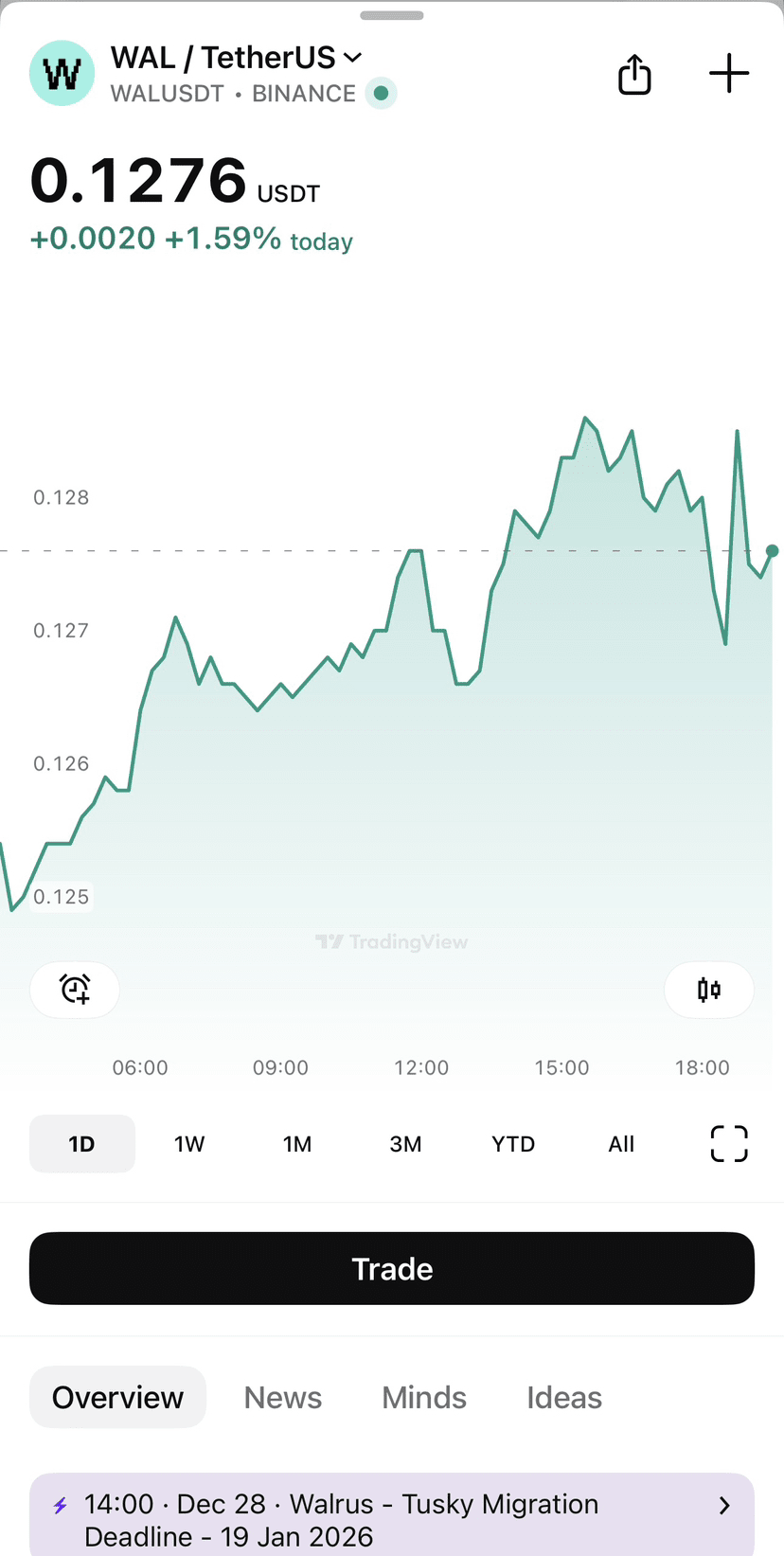Screen dimensions: 784x1556
Task: Select the 1M time range
Action: pos(297,1144)
